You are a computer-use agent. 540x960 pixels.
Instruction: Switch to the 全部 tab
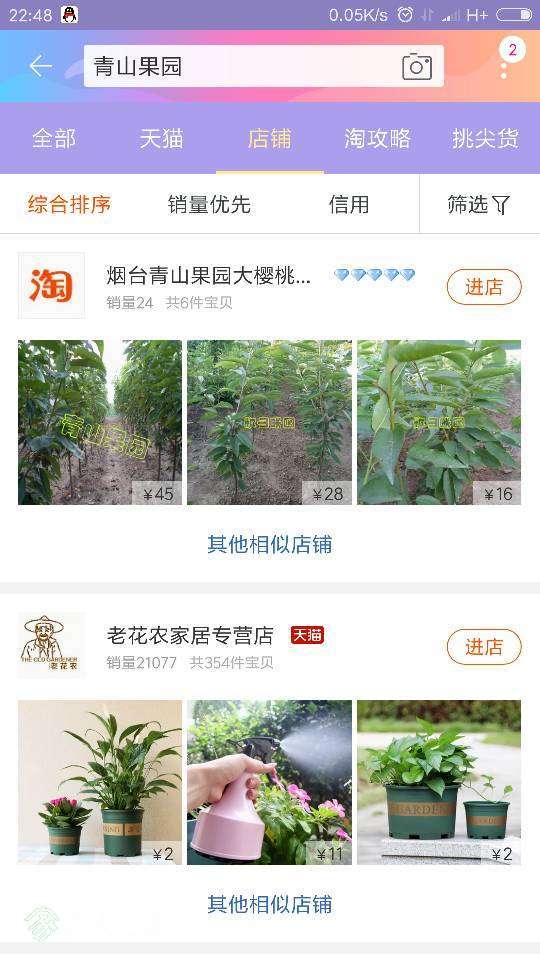[54, 138]
